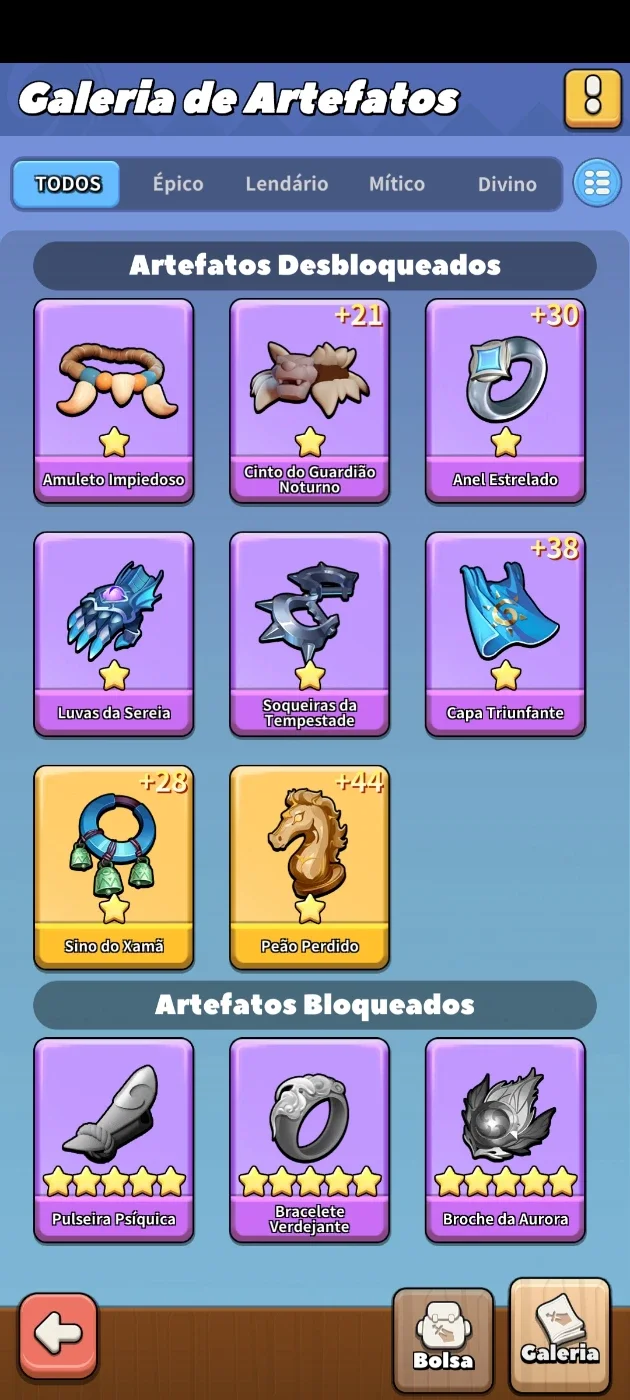Select the Luvas da Sereia card
The width and height of the screenshot is (630, 1400).
[114, 635]
